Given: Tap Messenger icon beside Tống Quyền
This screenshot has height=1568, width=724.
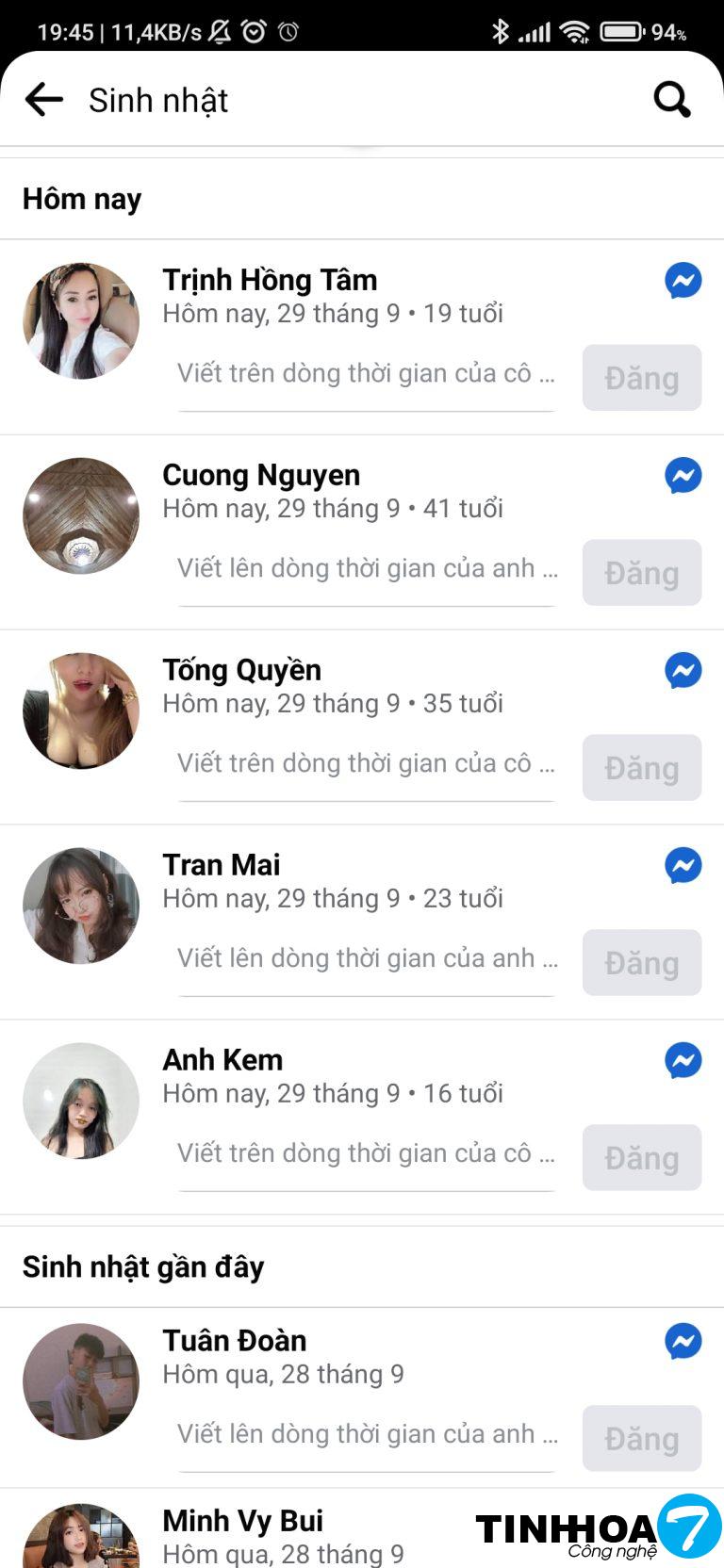Looking at the screenshot, I should tap(683, 670).
